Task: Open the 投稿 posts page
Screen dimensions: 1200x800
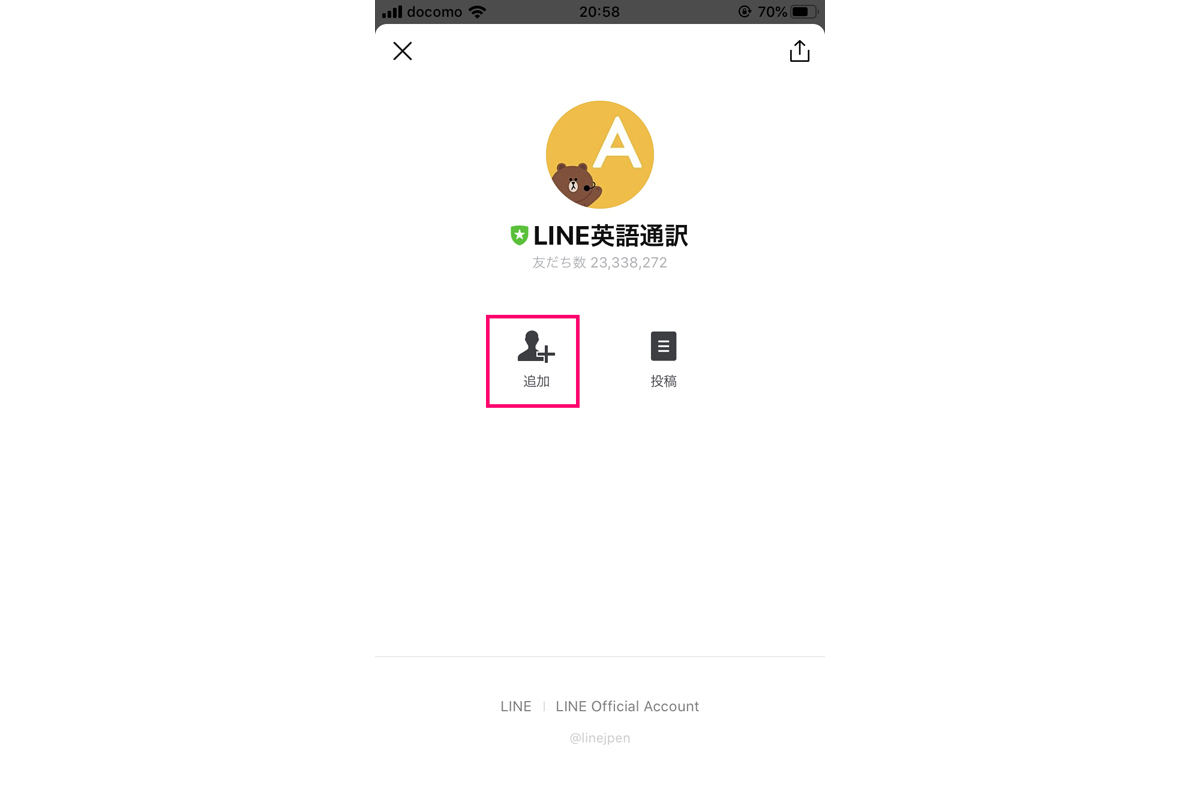Action: 663,360
